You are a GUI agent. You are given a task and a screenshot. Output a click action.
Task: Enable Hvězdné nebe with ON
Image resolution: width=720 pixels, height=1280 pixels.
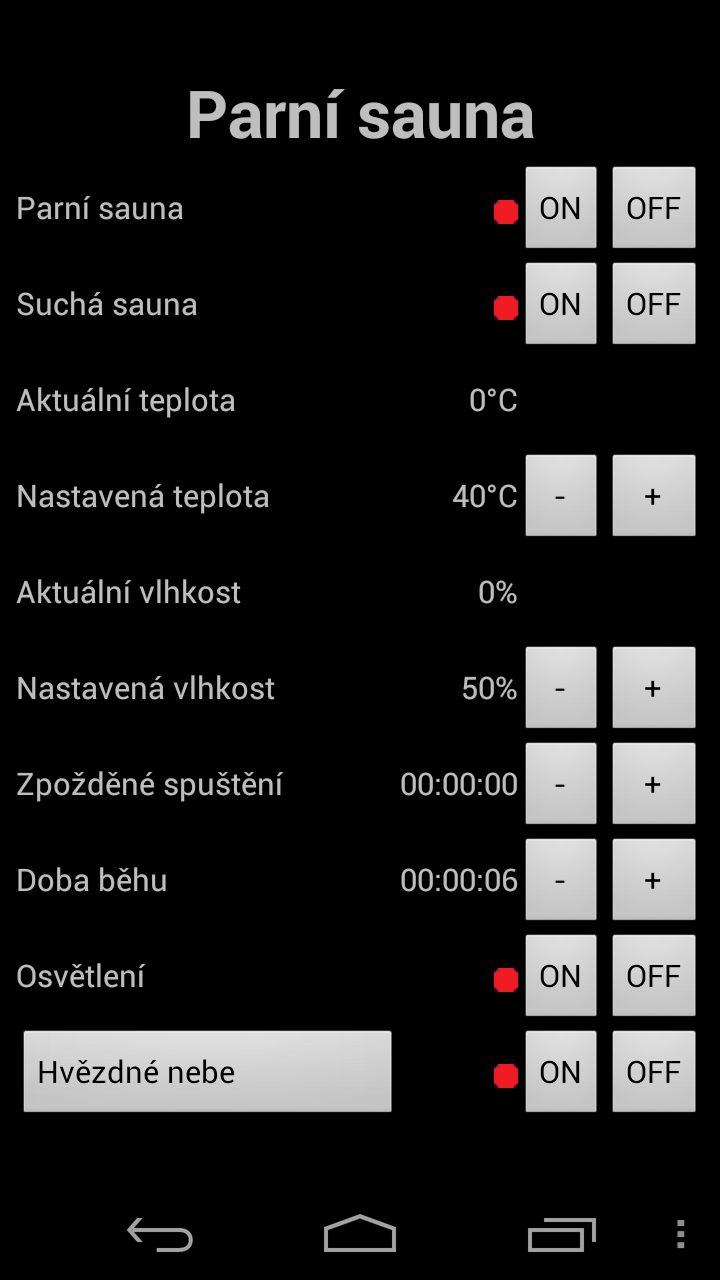coord(560,1072)
